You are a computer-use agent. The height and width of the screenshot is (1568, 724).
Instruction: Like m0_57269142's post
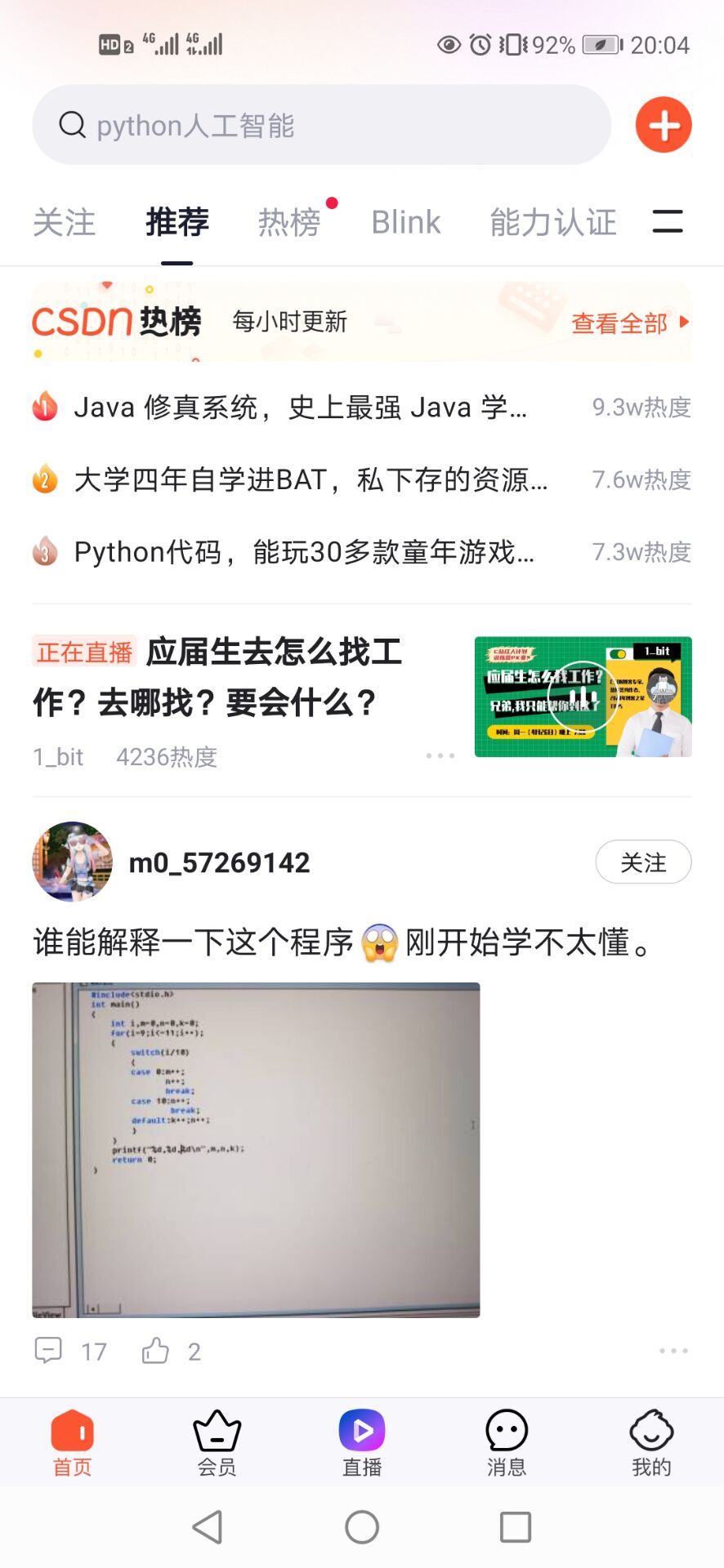(x=155, y=1351)
